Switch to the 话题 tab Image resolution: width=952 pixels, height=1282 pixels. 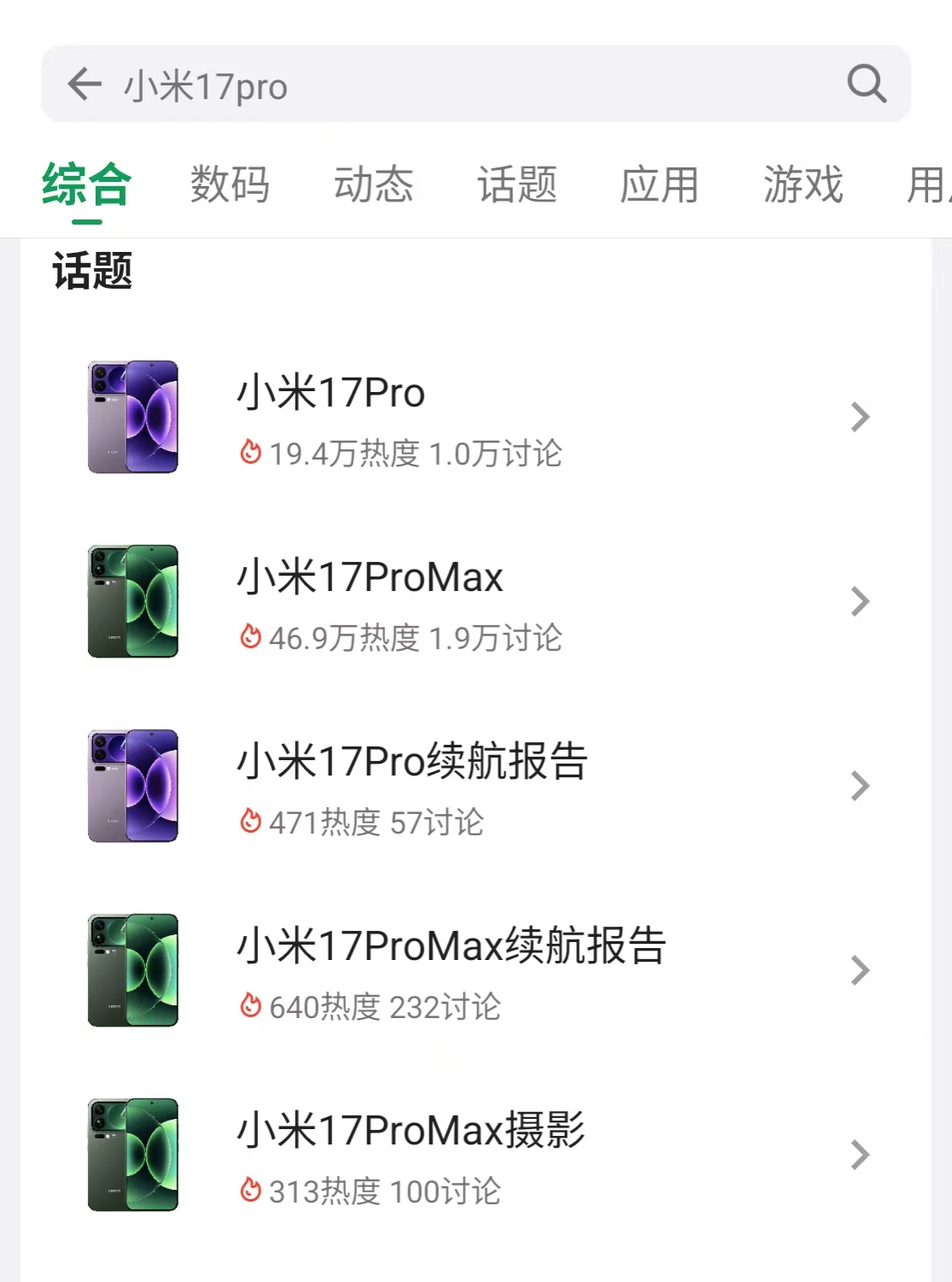[x=517, y=185]
